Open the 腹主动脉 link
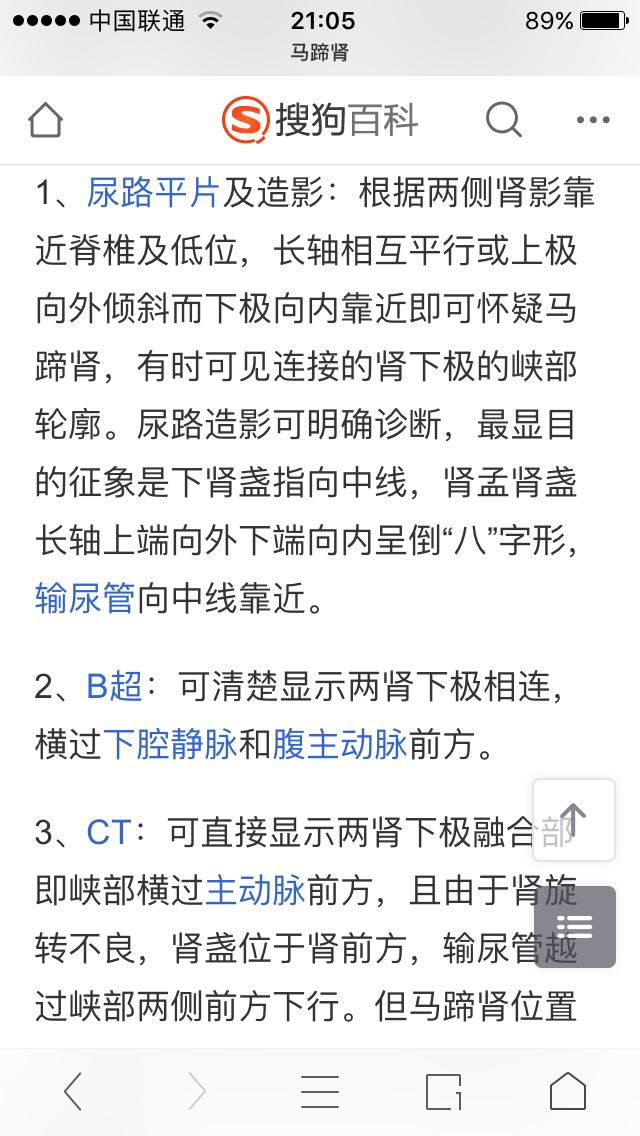Viewport: 640px width, 1136px height. pyautogui.click(x=339, y=744)
